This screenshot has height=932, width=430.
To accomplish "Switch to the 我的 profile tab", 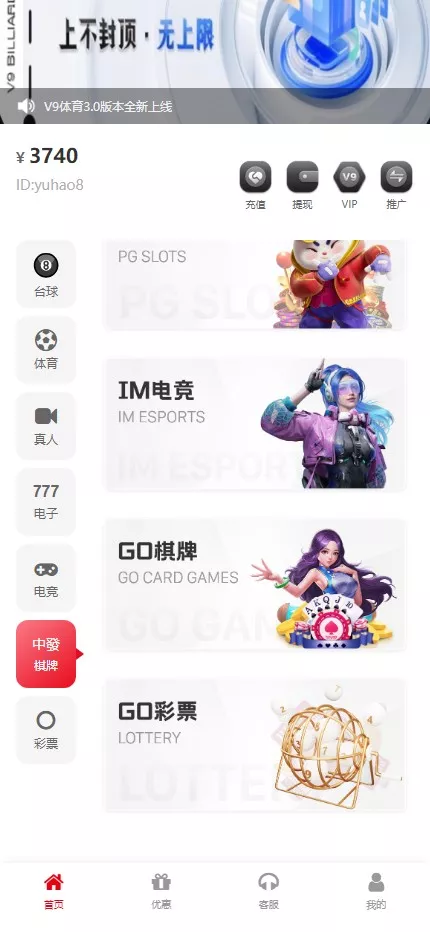I will (376, 892).
